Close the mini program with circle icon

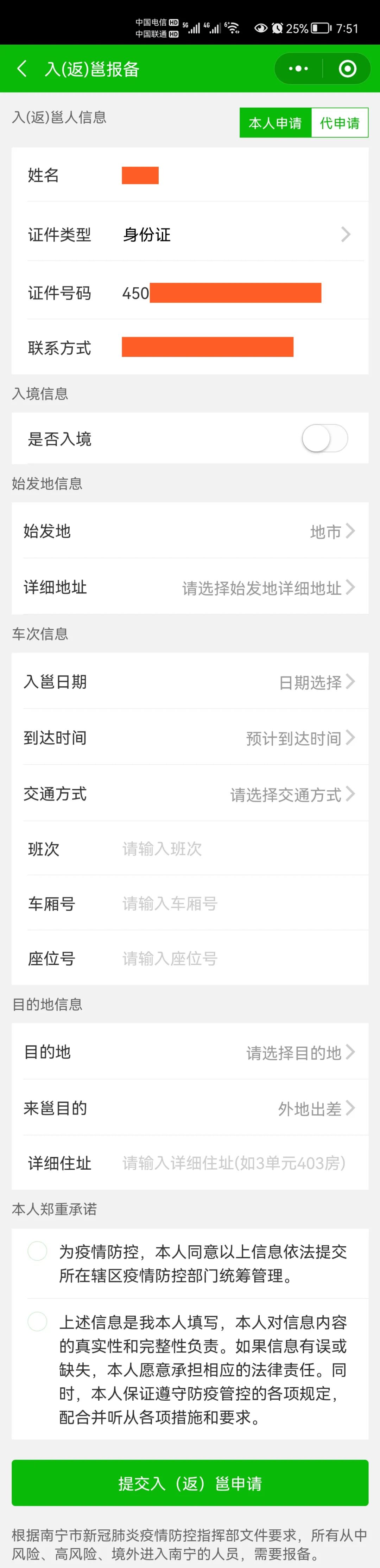point(347,69)
